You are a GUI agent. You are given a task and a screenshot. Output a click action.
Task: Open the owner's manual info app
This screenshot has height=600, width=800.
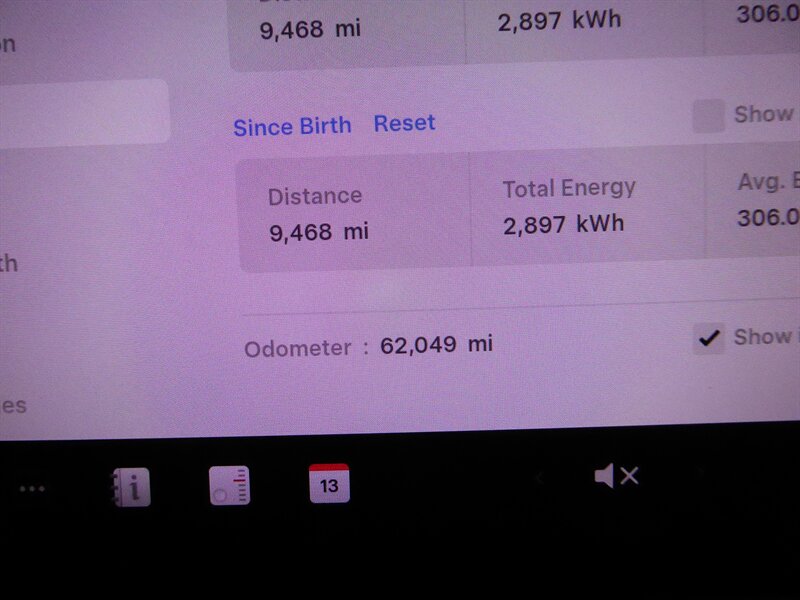click(130, 488)
